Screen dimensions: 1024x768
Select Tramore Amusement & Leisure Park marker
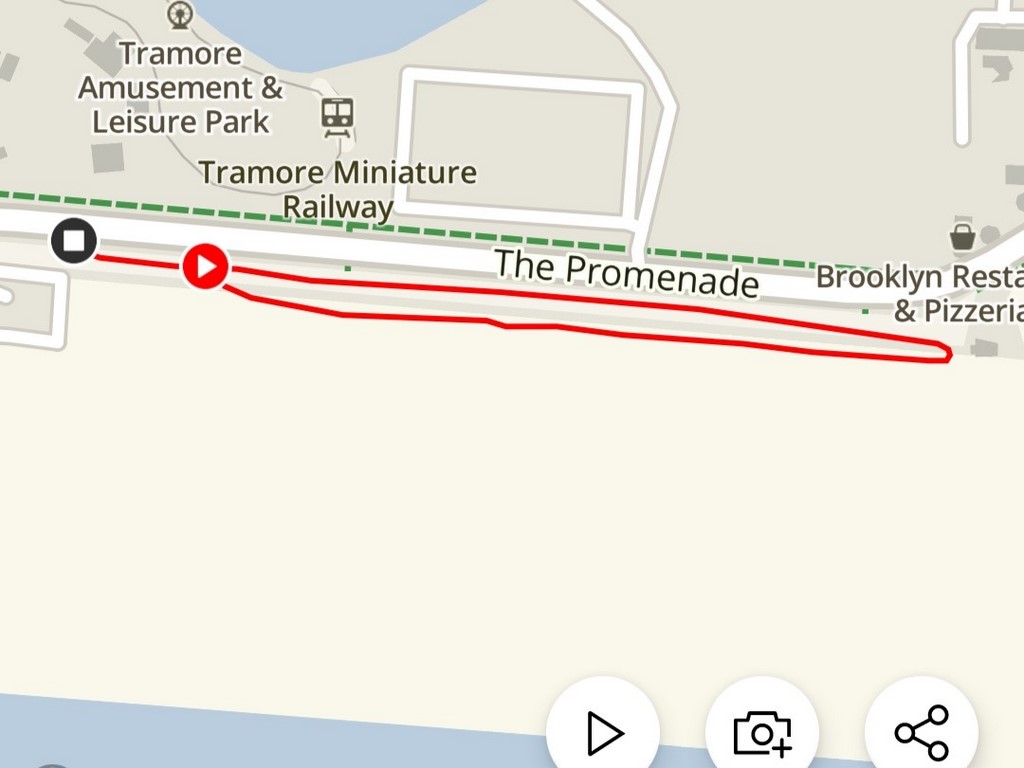pyautogui.click(x=179, y=14)
